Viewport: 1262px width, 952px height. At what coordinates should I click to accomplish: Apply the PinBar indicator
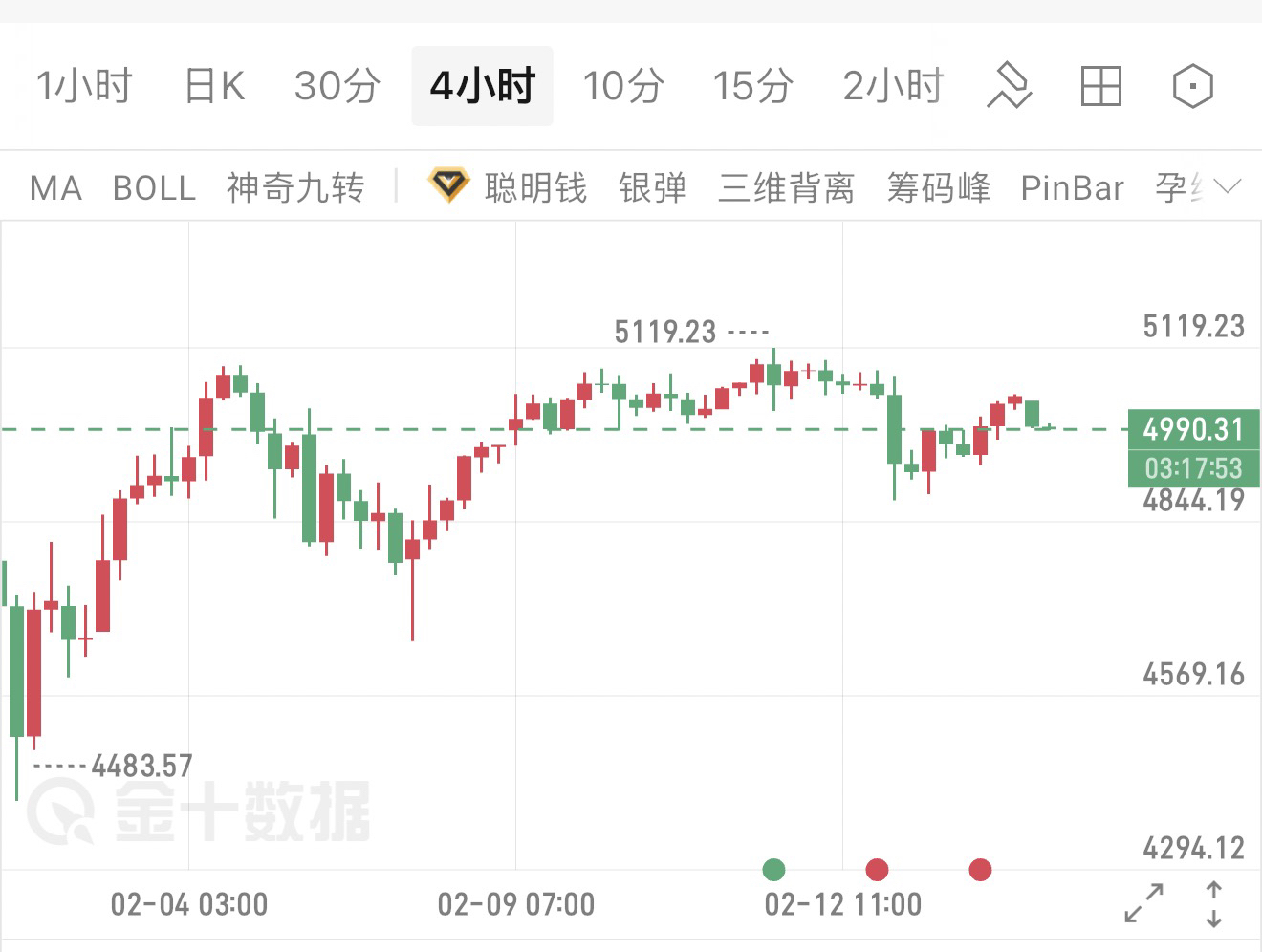(1072, 188)
